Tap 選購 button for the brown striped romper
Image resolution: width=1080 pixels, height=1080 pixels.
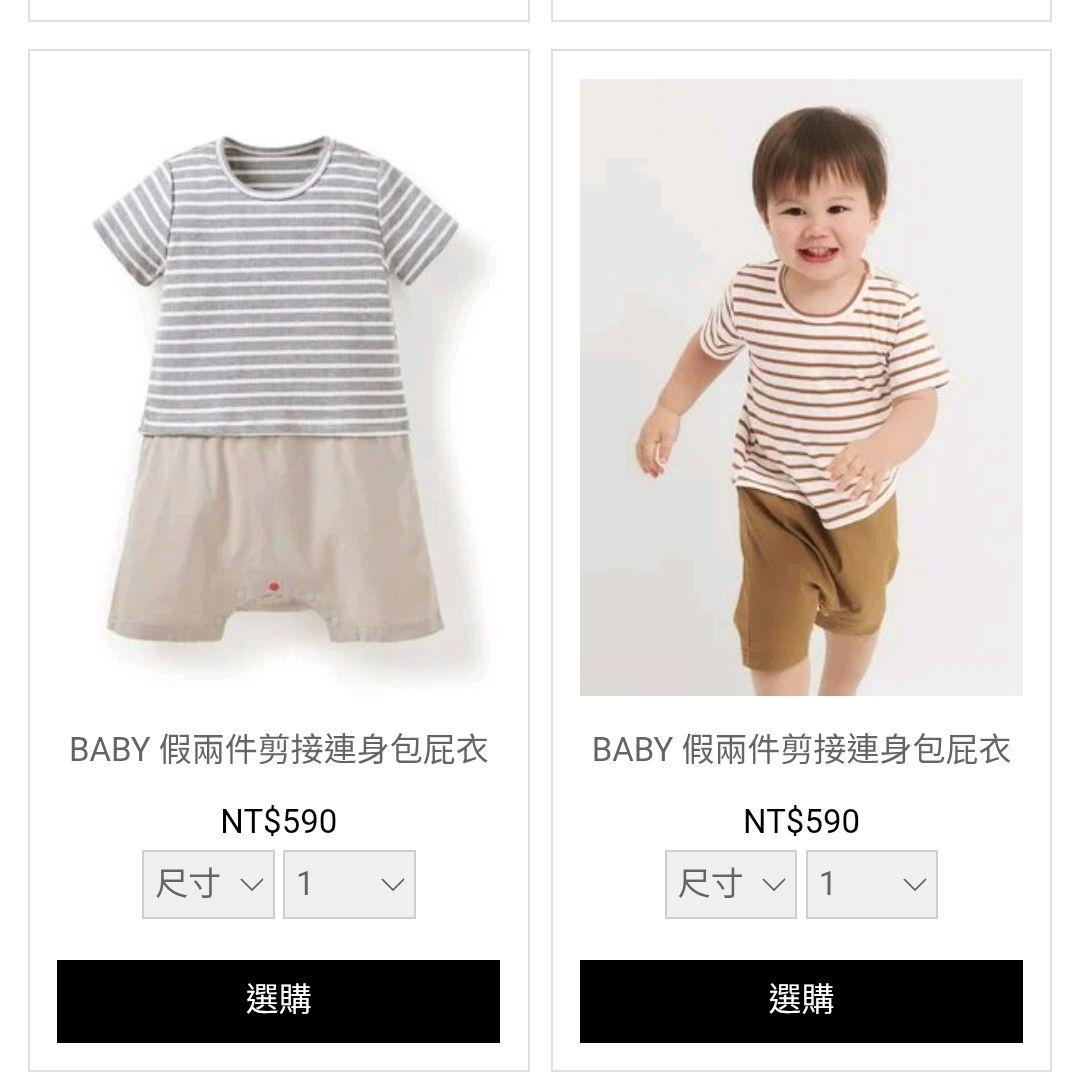coord(801,1001)
